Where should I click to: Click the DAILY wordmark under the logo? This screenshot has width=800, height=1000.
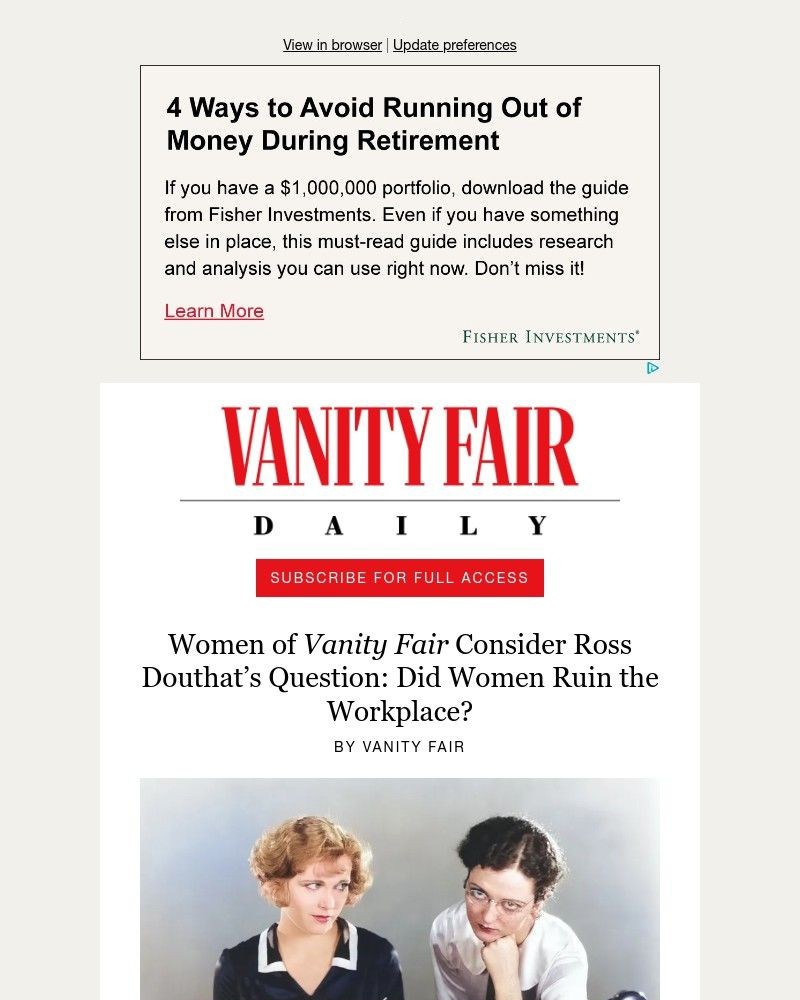tap(399, 522)
